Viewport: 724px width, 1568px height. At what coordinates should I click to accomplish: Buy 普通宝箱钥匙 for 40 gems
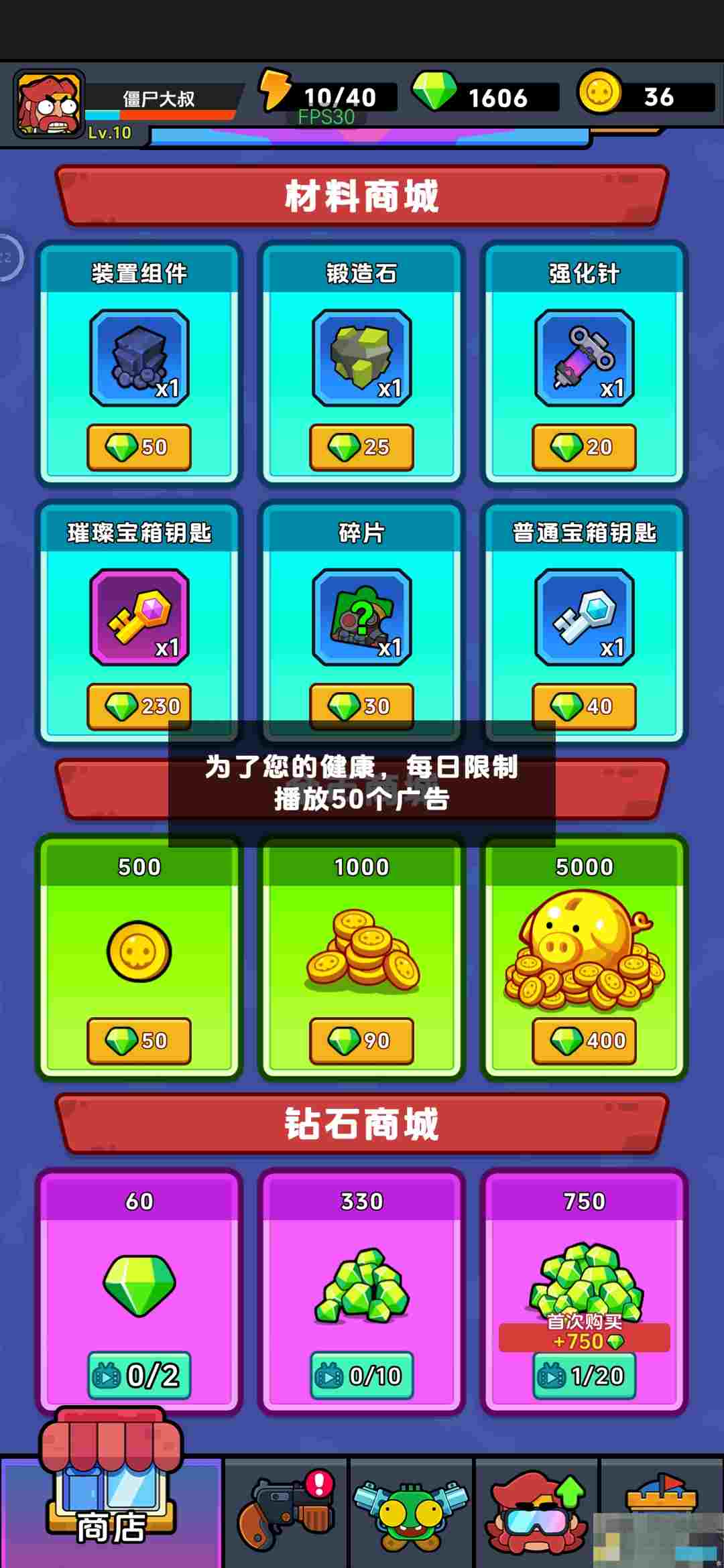point(584,706)
